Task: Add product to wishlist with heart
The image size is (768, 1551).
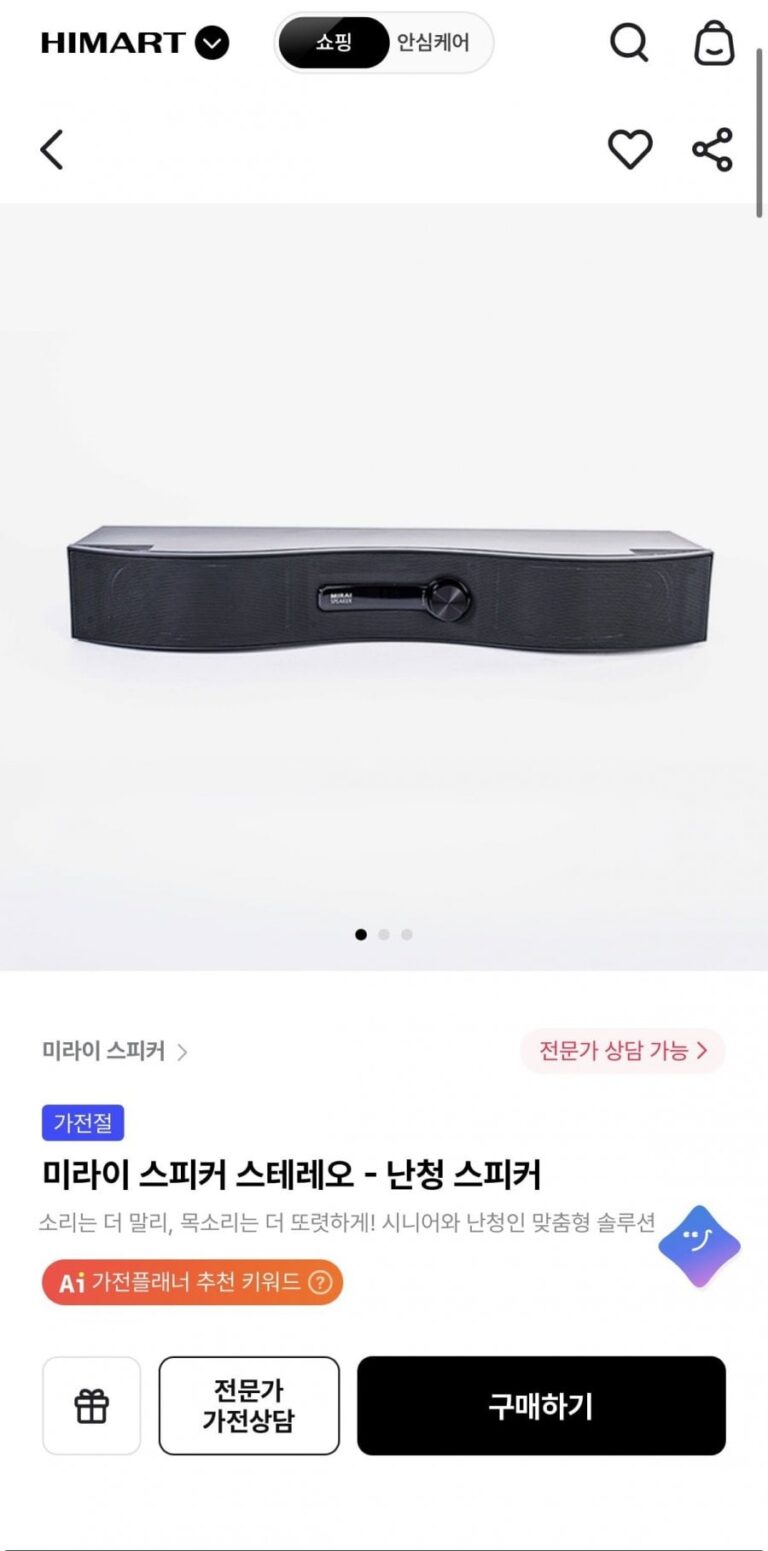Action: 630,150
